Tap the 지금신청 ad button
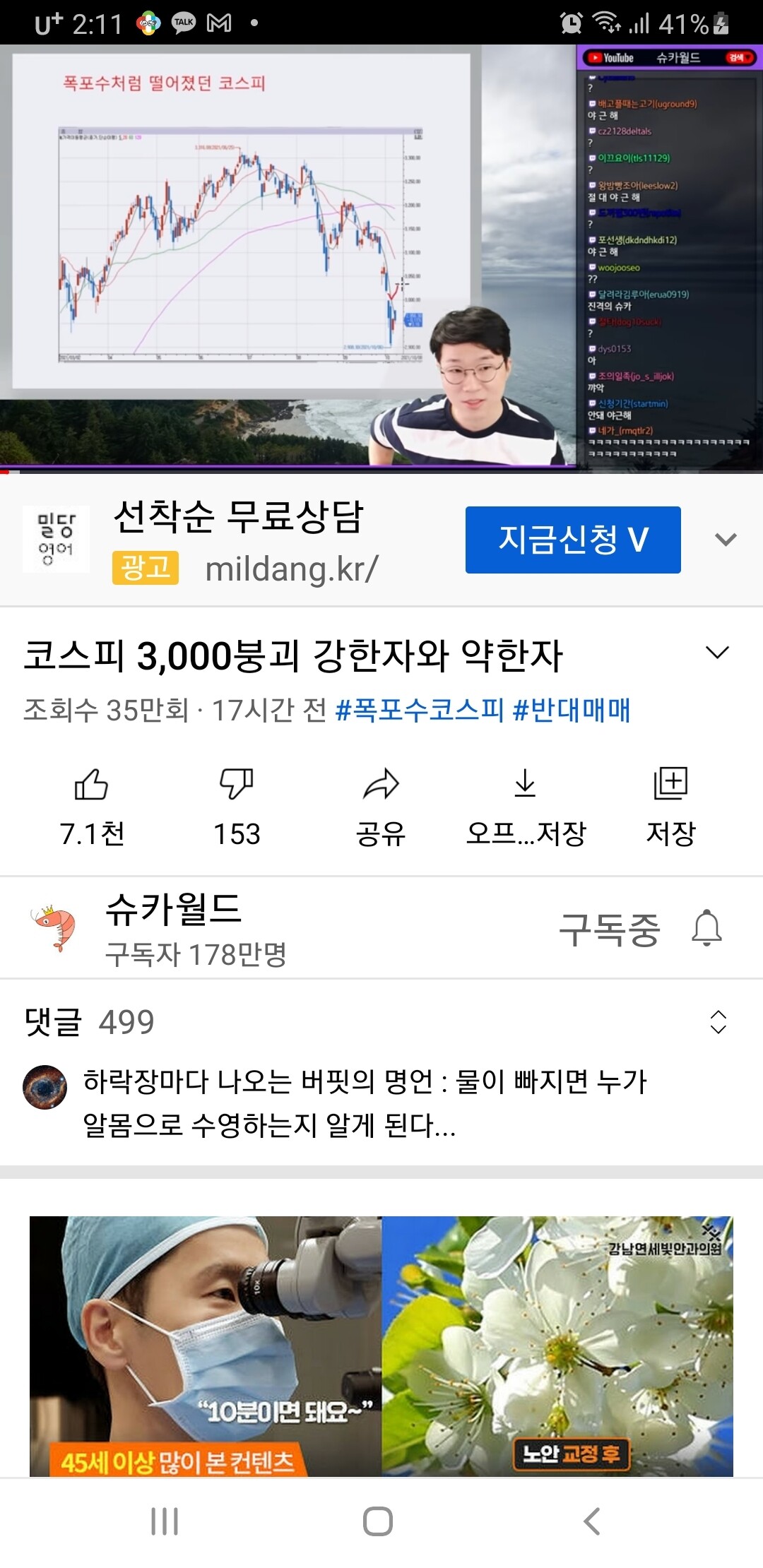This screenshot has height=1568, width=763. (573, 540)
